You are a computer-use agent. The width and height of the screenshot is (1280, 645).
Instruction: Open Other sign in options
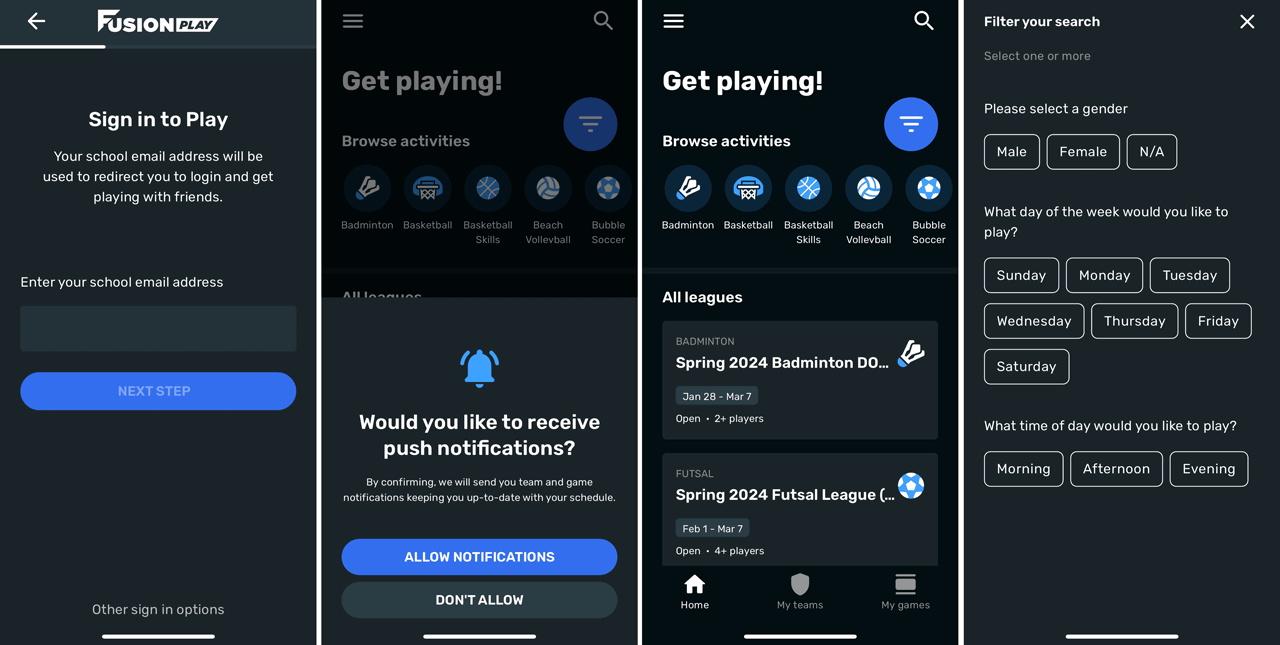(158, 609)
